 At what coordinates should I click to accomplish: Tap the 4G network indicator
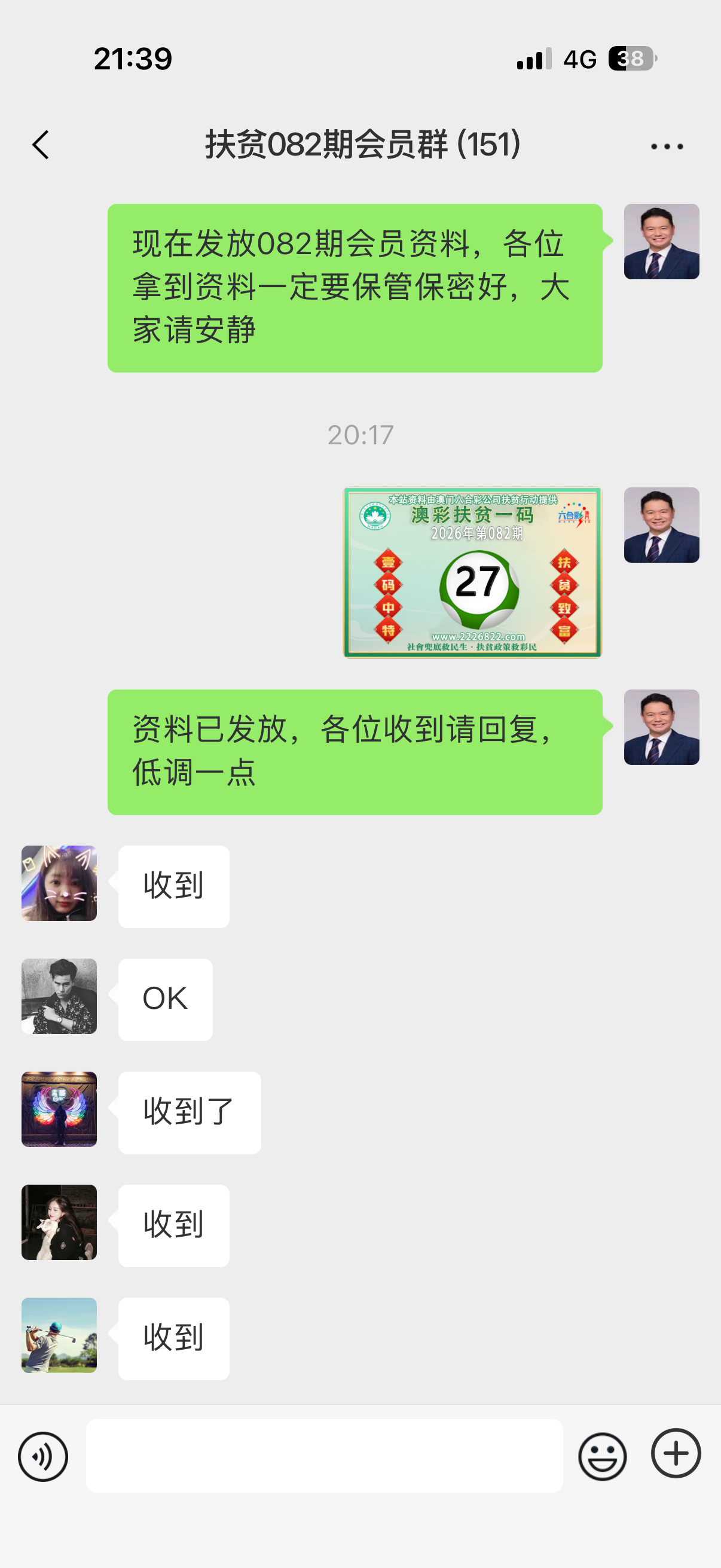point(579,59)
